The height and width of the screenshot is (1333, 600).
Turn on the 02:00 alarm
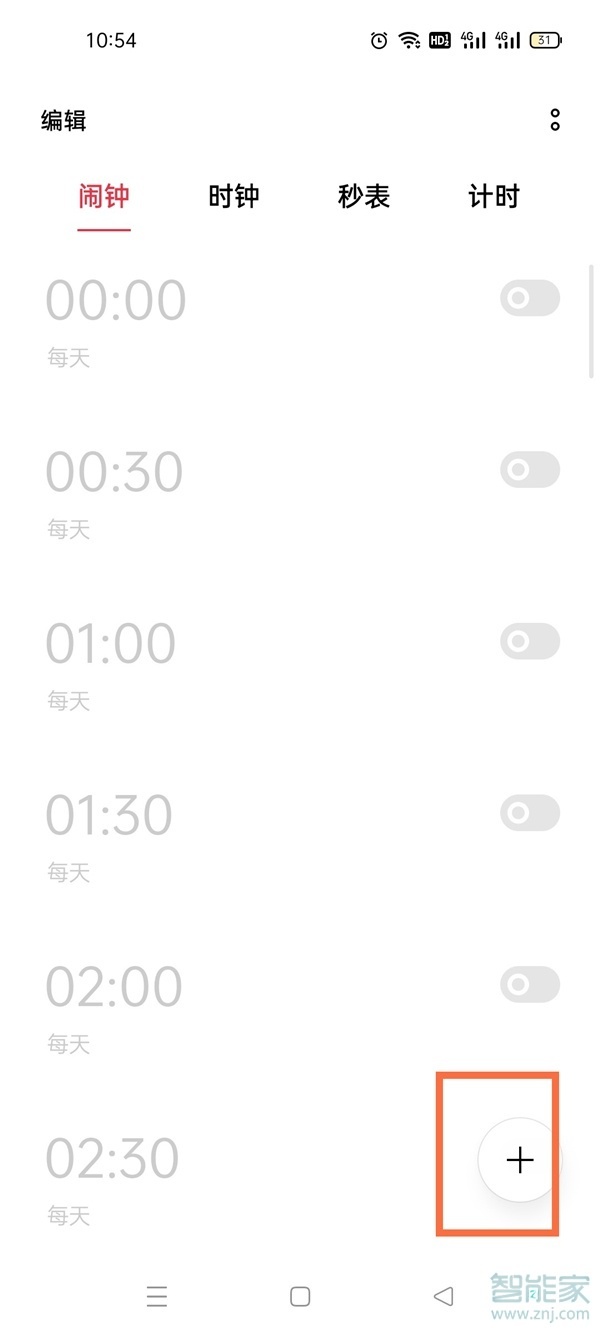(x=530, y=985)
